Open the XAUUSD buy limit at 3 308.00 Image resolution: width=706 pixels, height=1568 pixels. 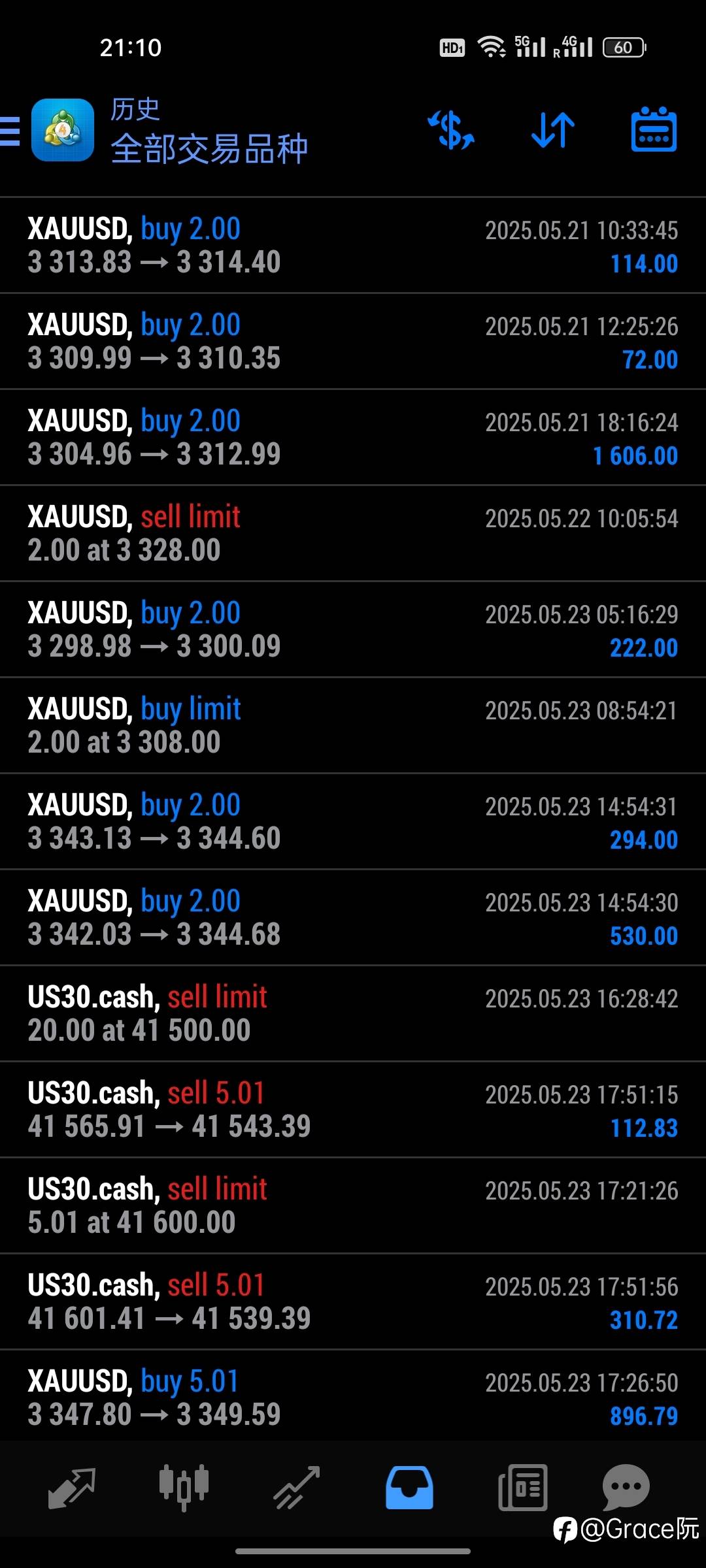[353, 725]
